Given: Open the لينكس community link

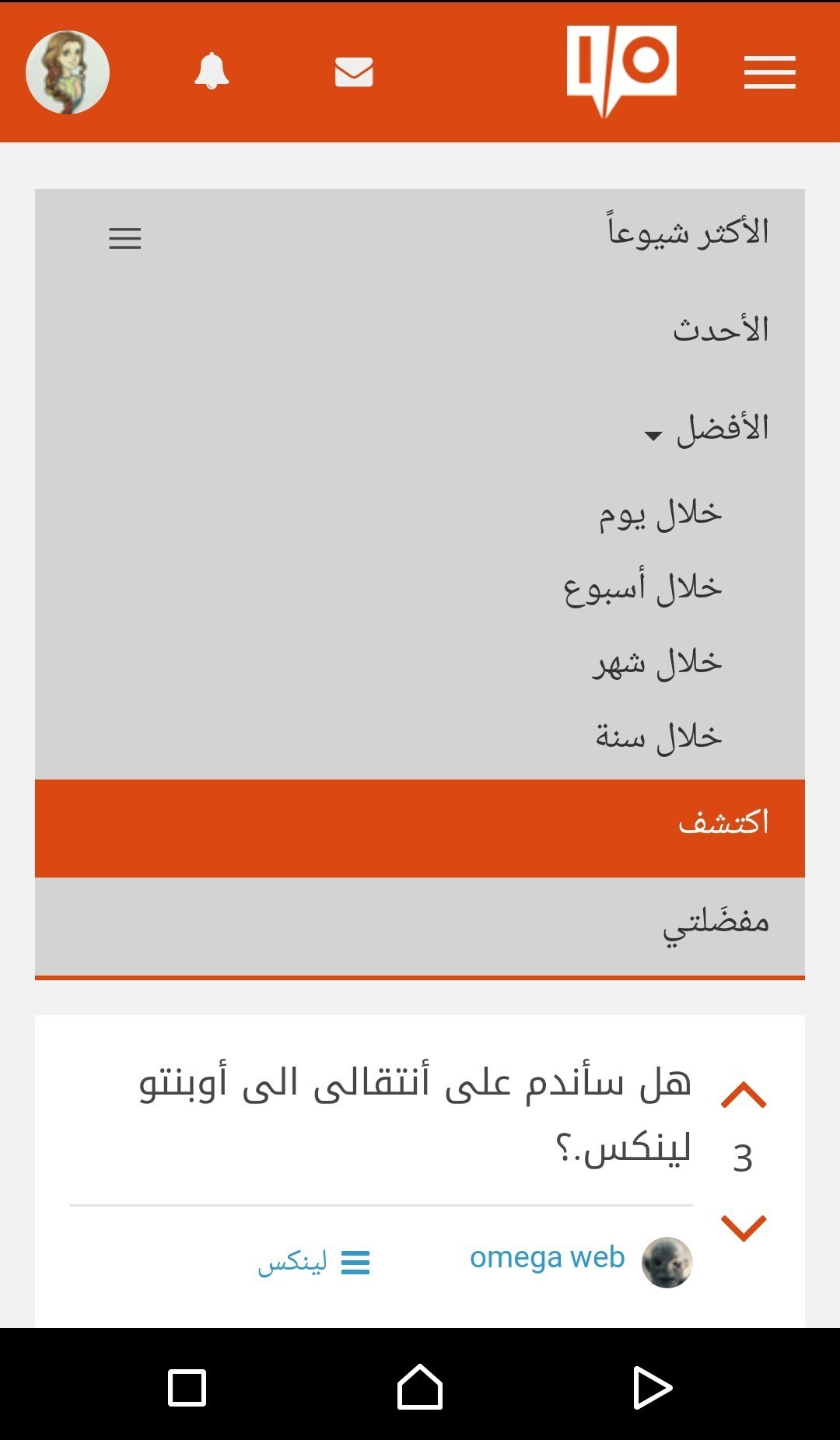Looking at the screenshot, I should click(x=292, y=1262).
